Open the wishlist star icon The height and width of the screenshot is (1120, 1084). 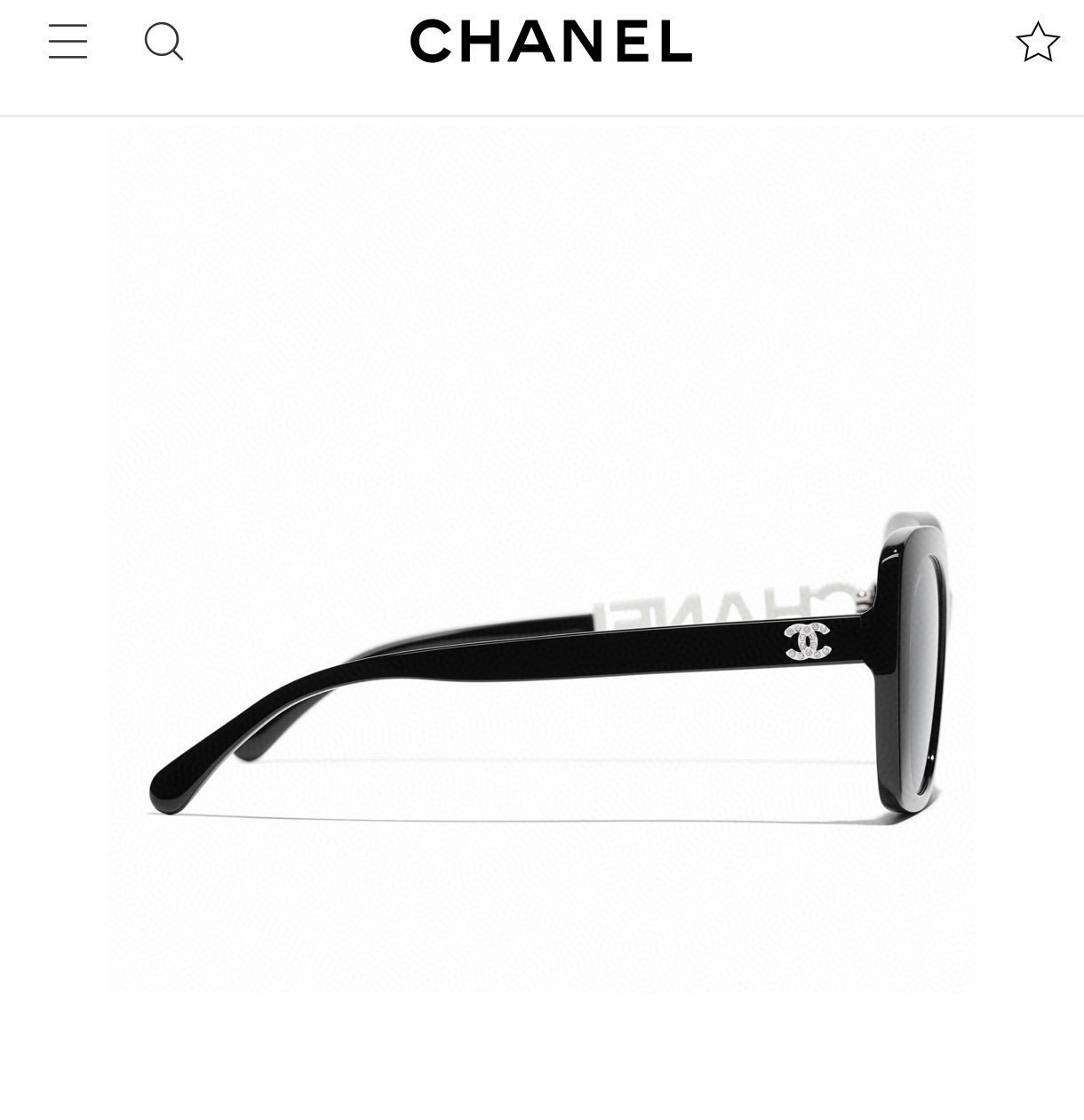click(x=1037, y=43)
